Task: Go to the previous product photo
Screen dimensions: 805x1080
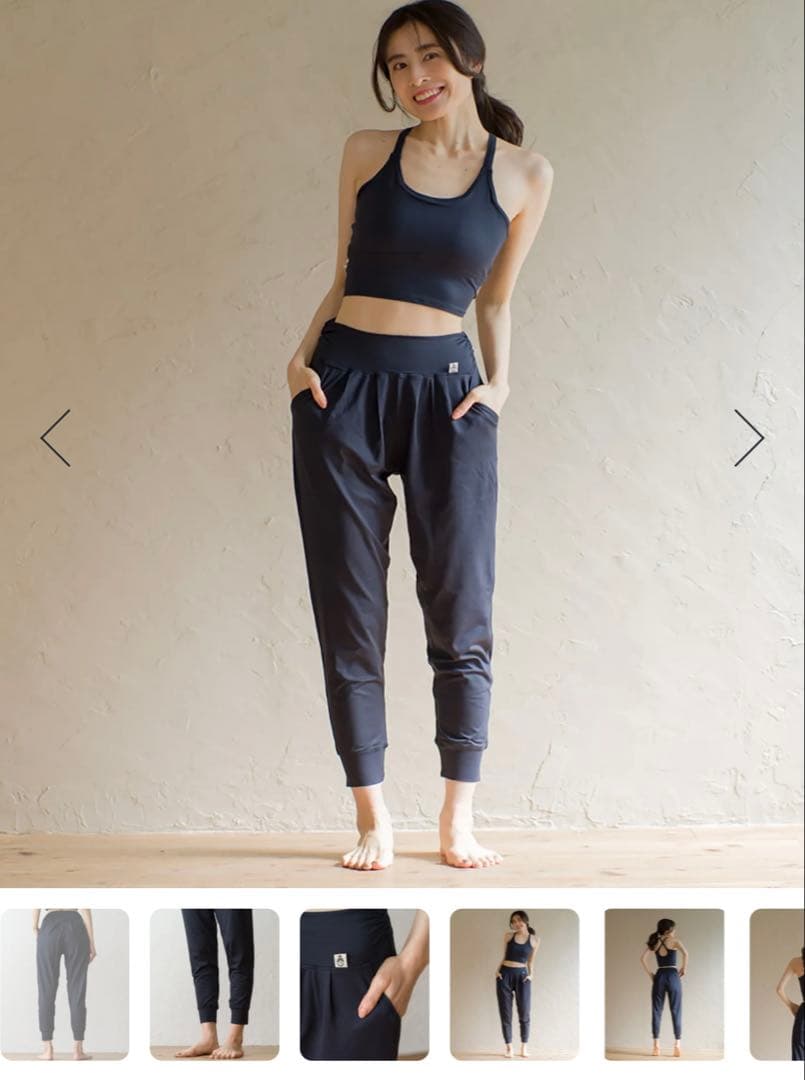Action: (x=56, y=438)
